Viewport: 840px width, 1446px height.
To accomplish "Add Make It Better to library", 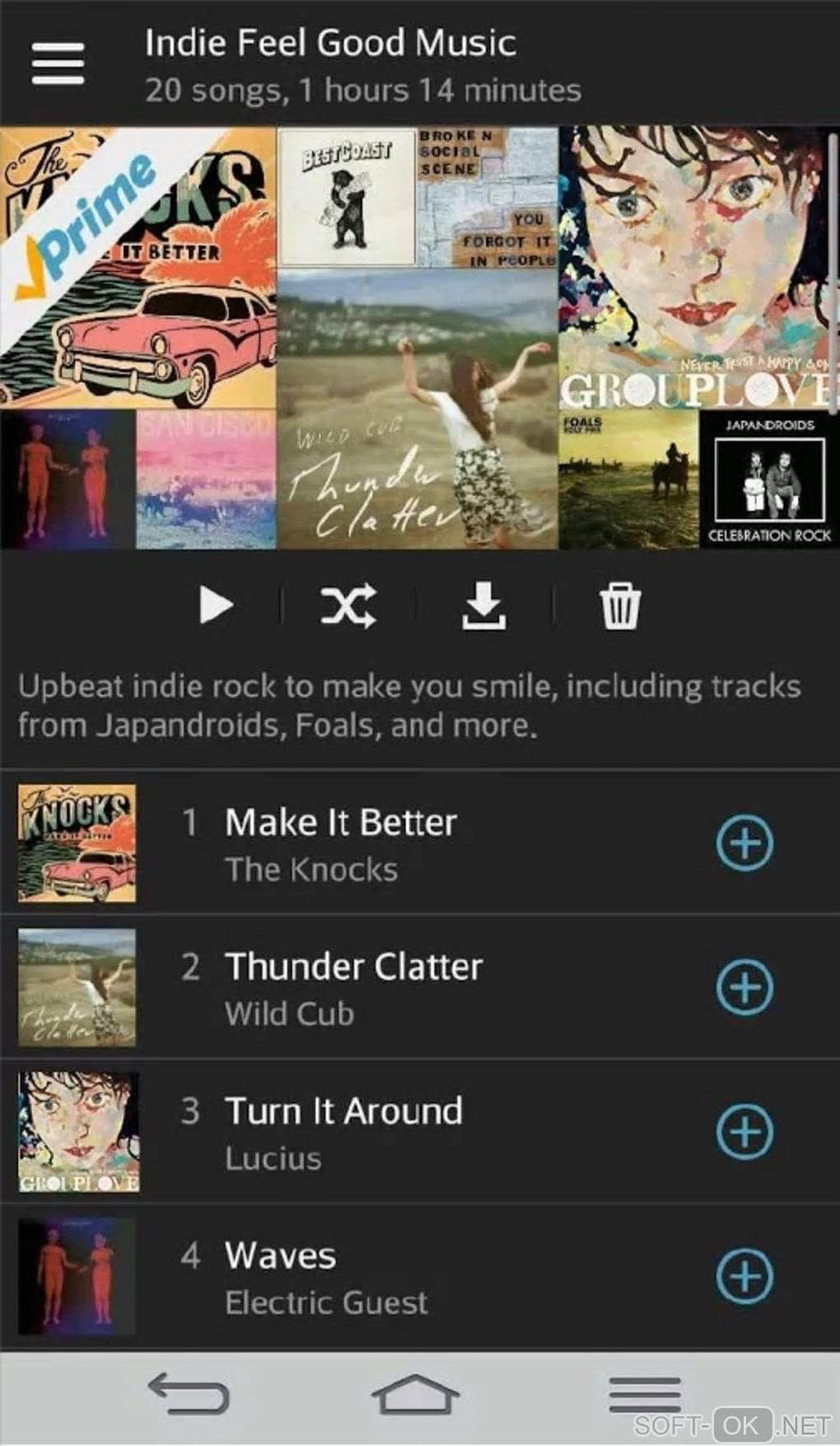I will pyautogui.click(x=744, y=843).
